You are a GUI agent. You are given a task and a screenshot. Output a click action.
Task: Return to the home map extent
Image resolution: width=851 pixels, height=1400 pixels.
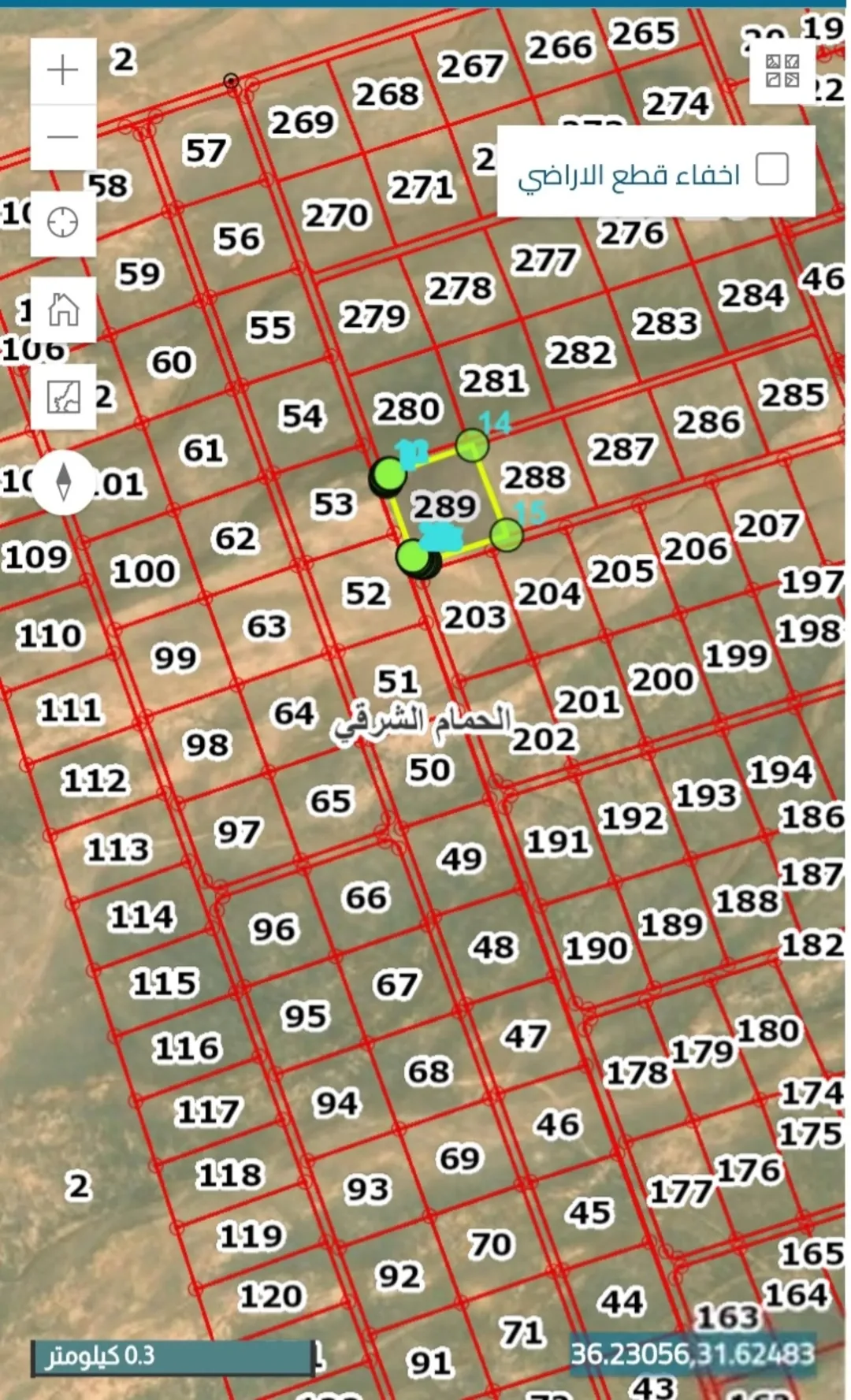click(63, 309)
